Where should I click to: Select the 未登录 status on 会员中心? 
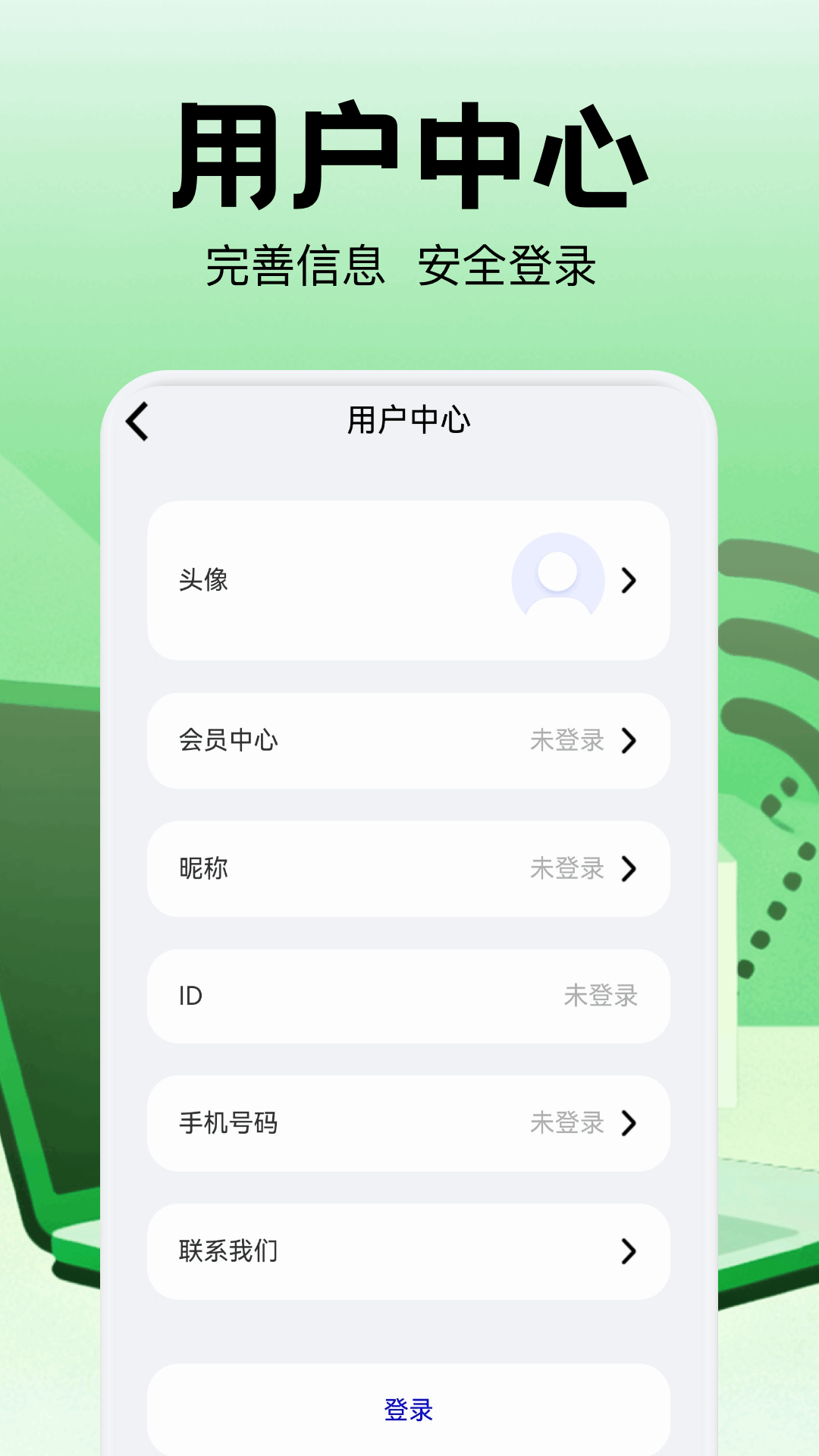tap(567, 742)
